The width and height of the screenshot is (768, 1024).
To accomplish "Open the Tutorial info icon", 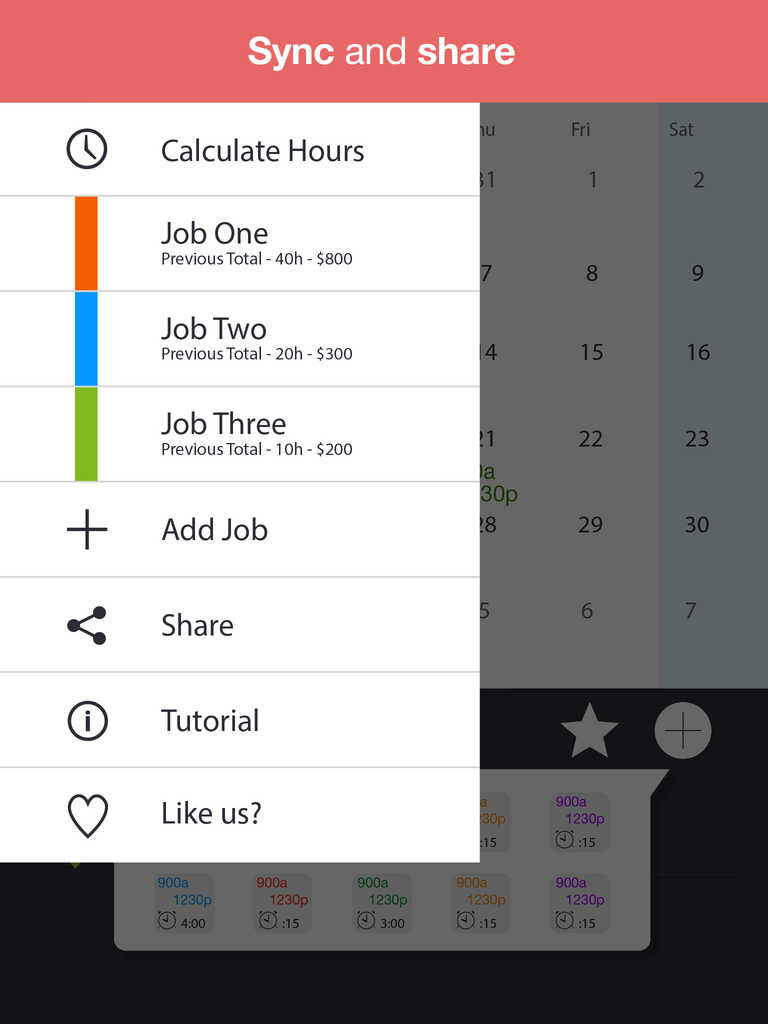I will click(x=87, y=720).
